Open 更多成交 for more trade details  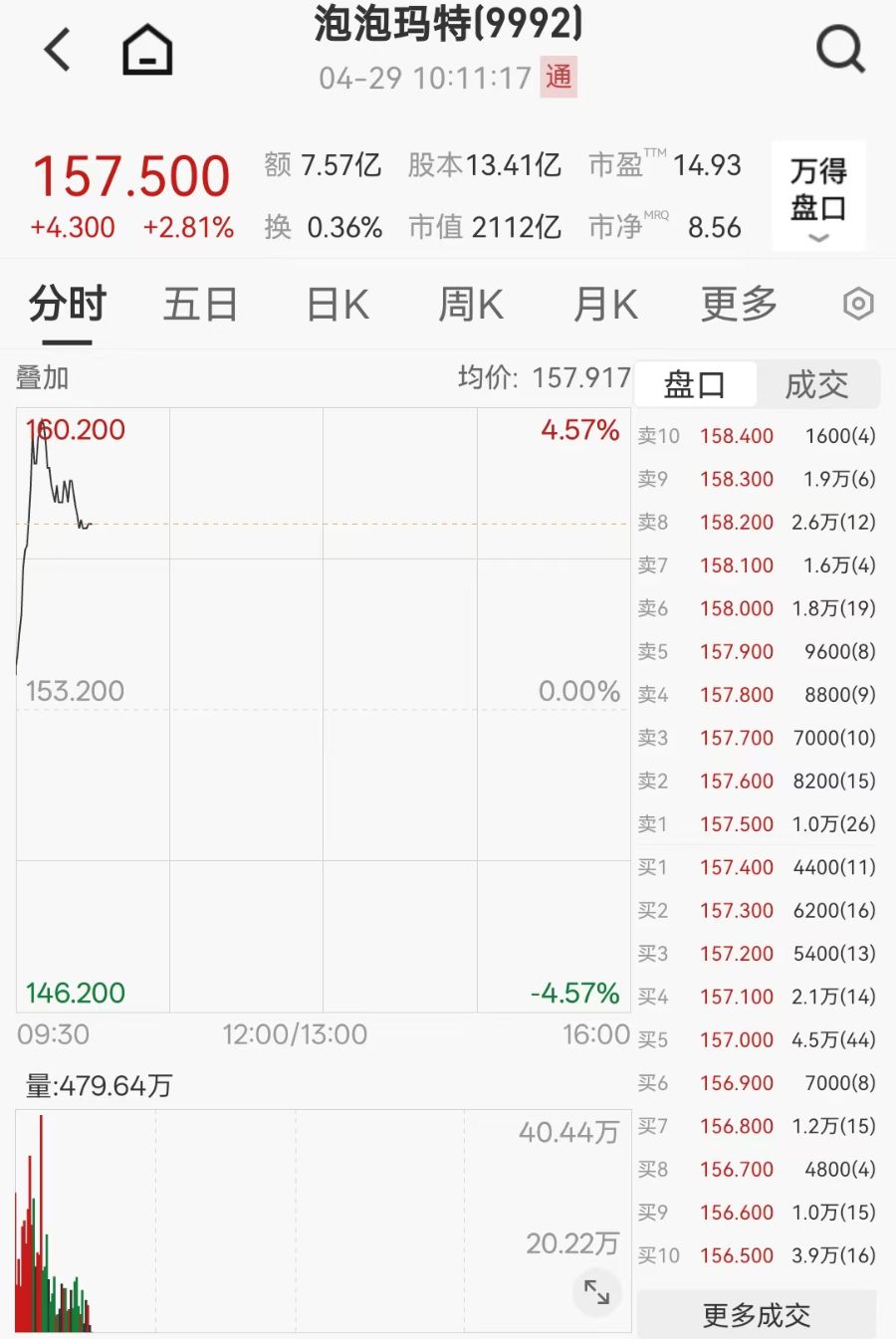[756, 1314]
